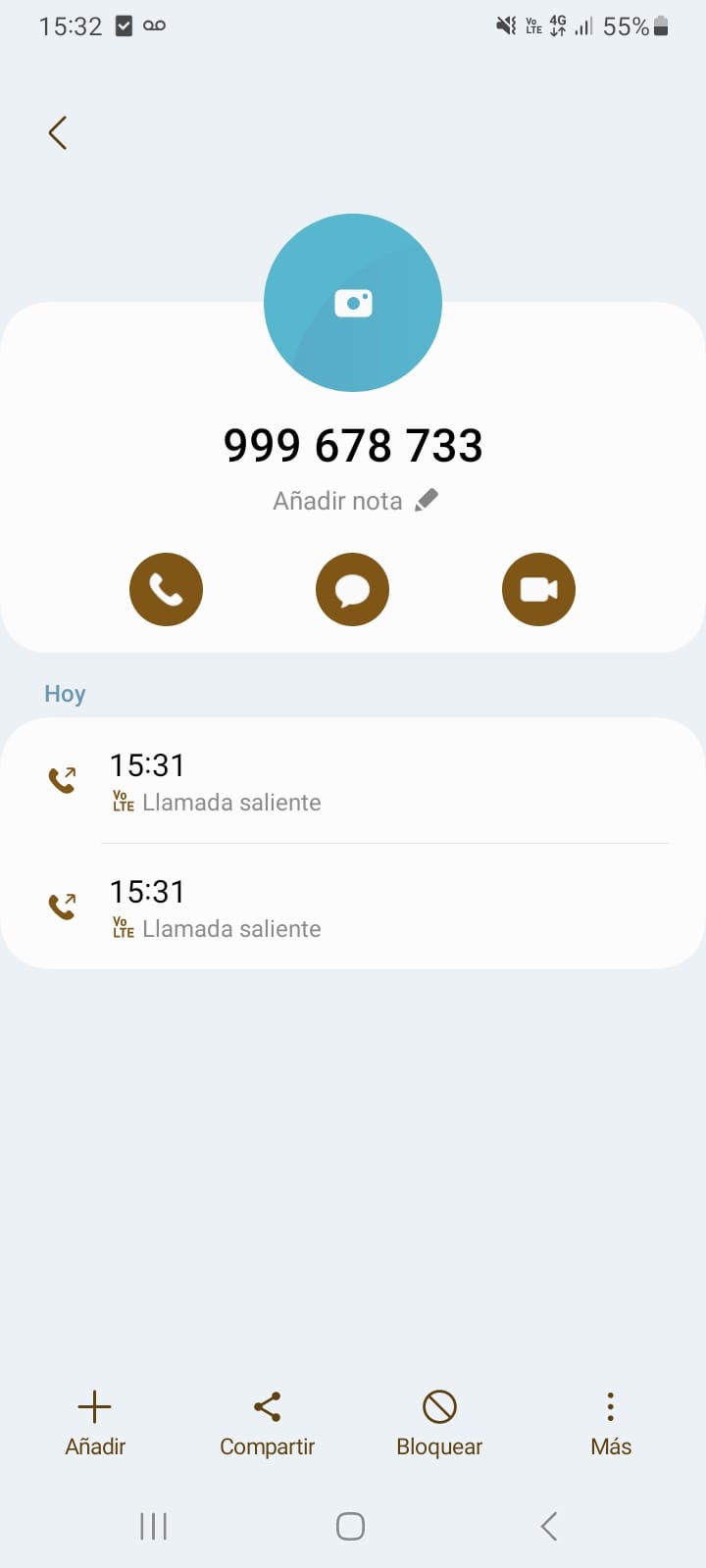Send a message to this number
706x1568 pixels.
click(x=352, y=589)
